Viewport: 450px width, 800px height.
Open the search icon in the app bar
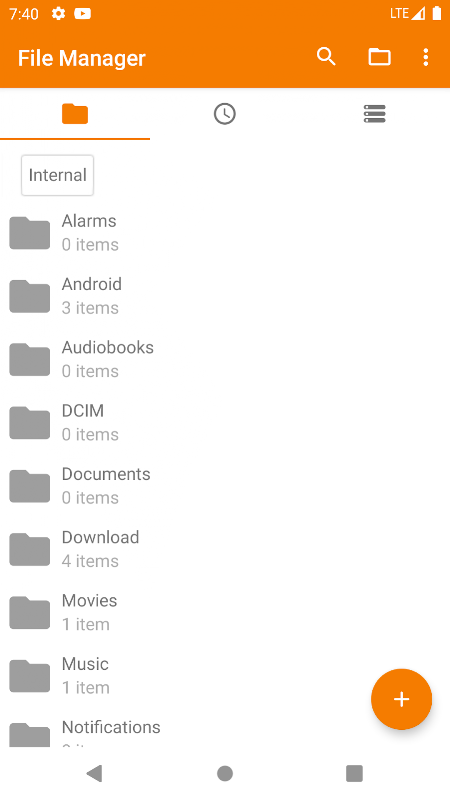pos(326,57)
